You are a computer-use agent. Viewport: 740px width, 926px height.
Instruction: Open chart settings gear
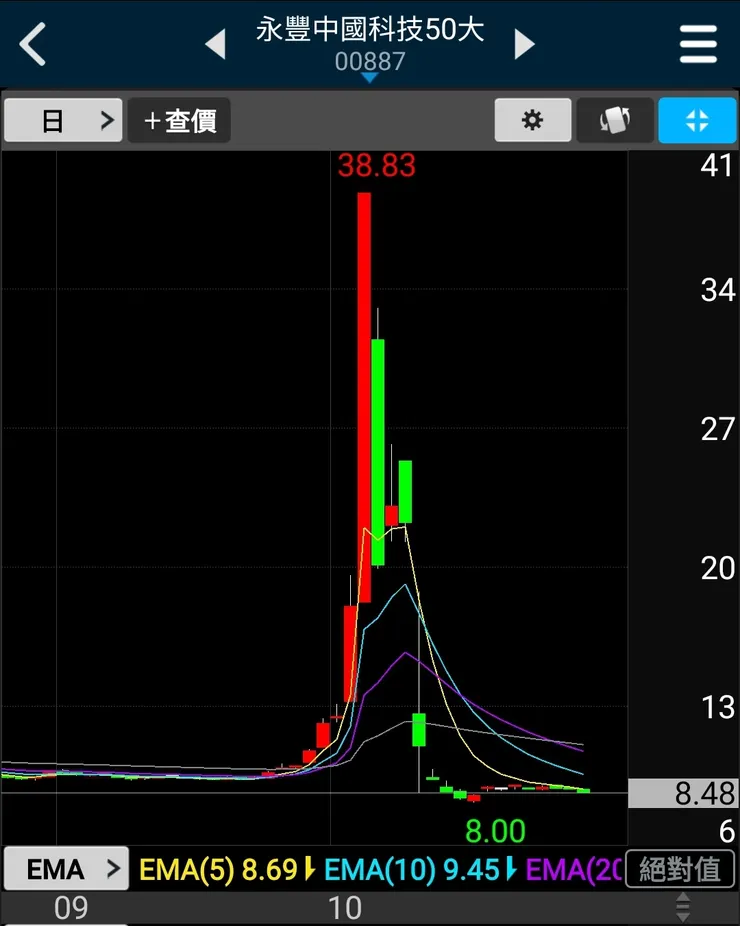[x=533, y=121]
